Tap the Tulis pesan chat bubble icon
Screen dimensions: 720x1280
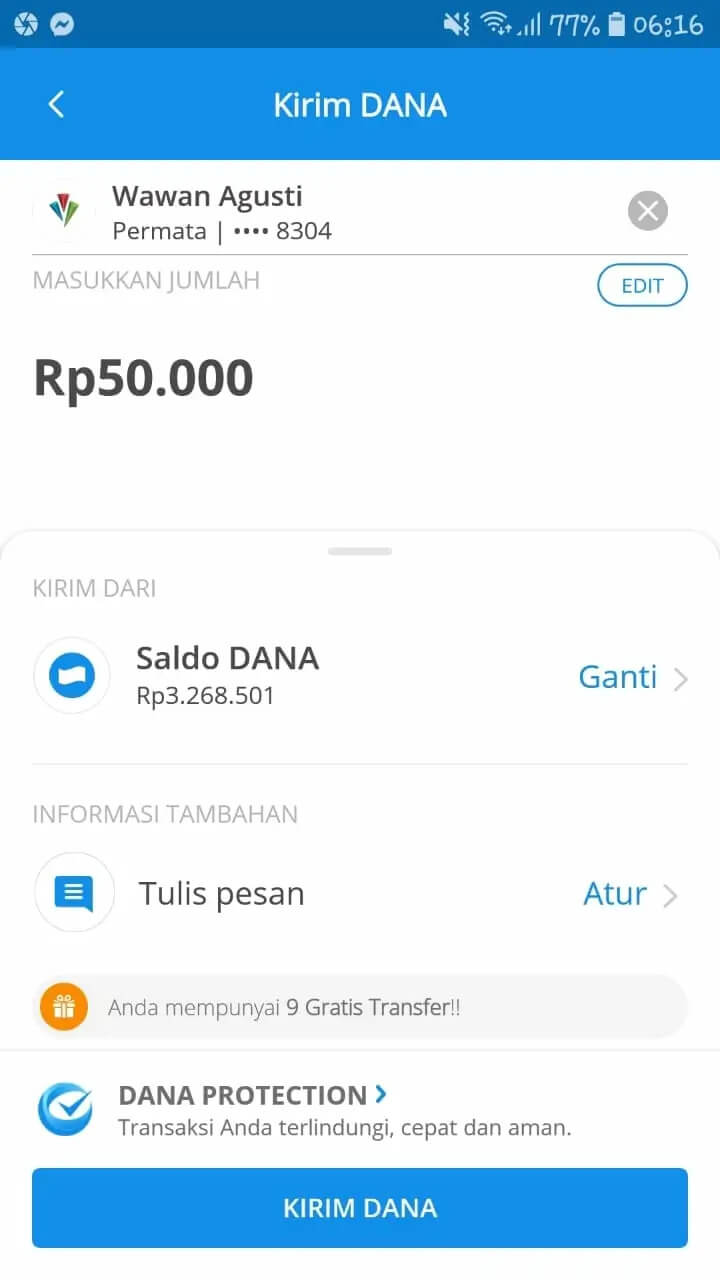[74, 892]
